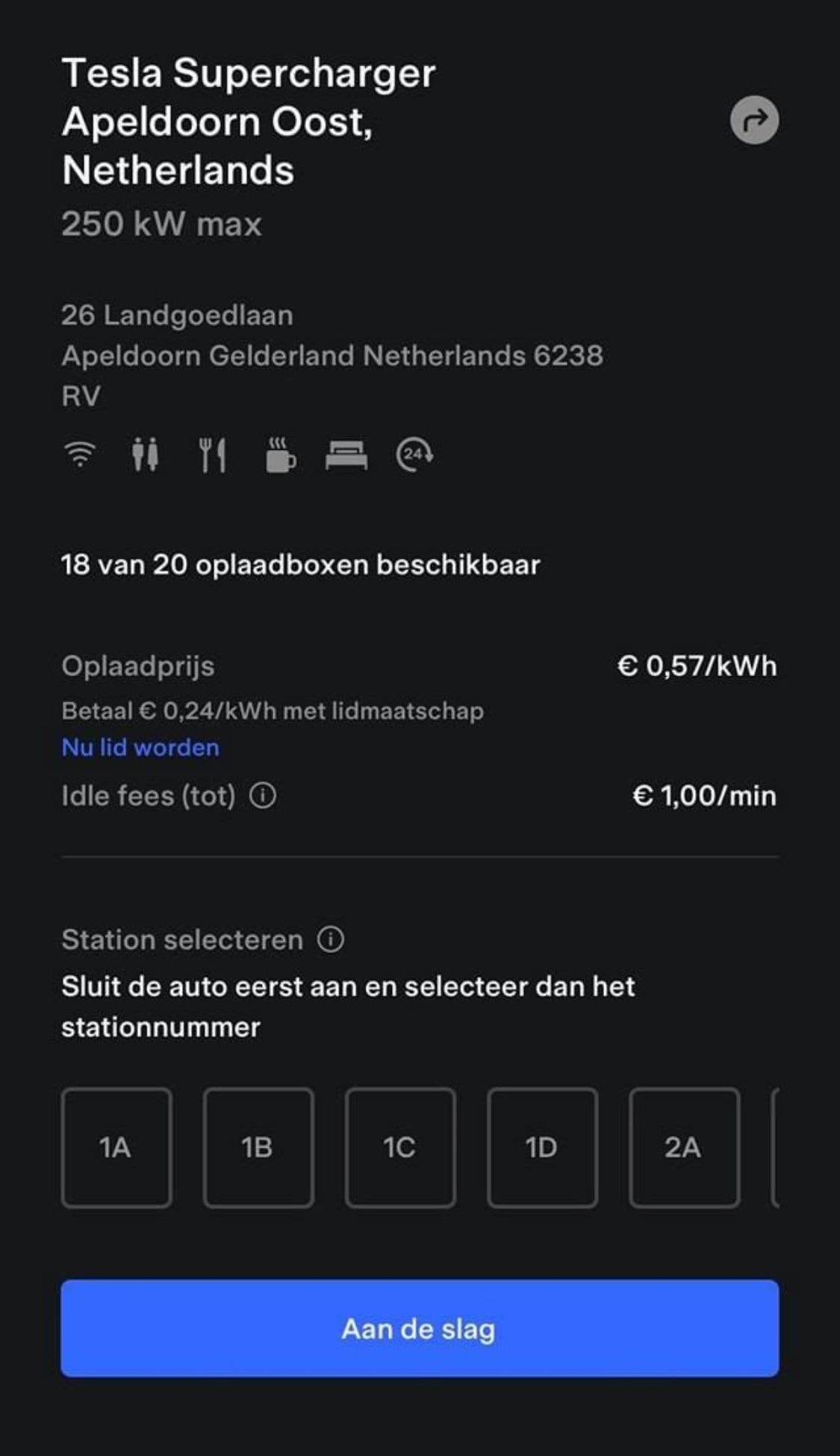
Task: Select station 1D
Action: point(542,1147)
